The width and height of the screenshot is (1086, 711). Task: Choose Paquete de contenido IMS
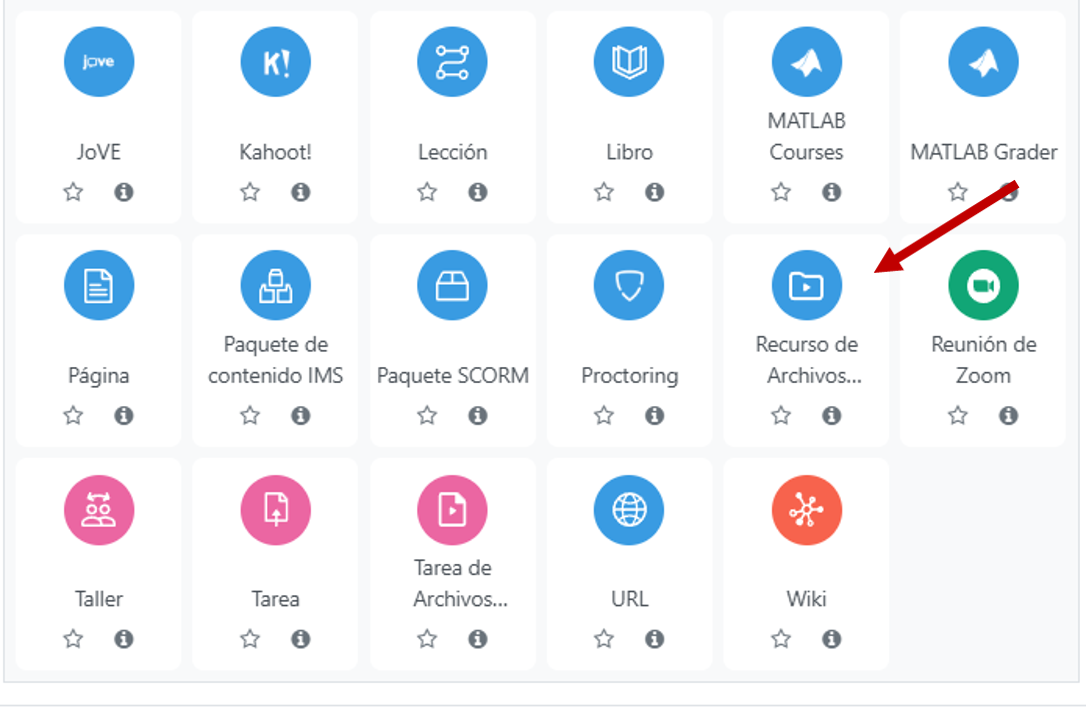(x=275, y=286)
